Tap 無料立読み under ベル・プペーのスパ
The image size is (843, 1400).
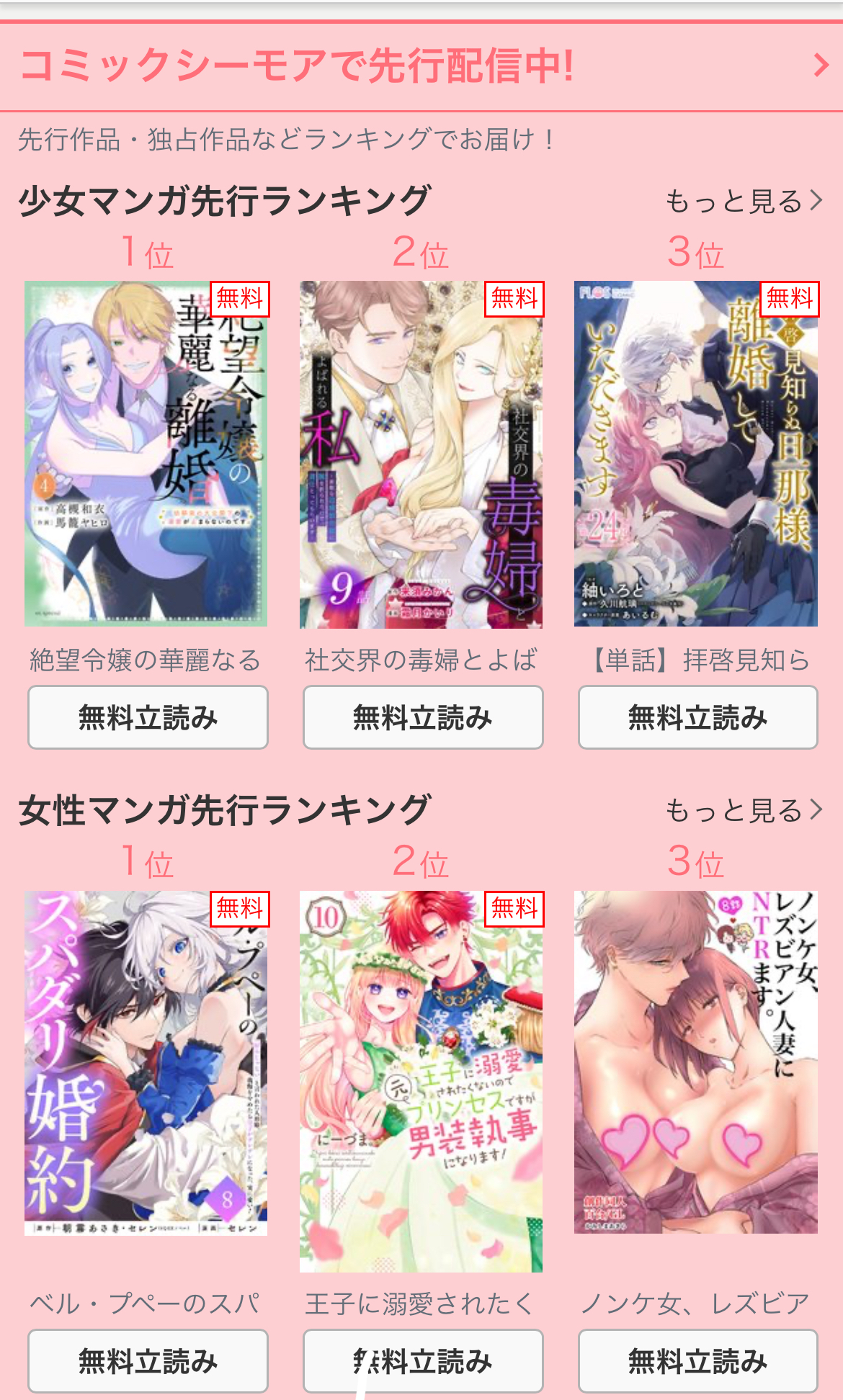pyautogui.click(x=148, y=1361)
